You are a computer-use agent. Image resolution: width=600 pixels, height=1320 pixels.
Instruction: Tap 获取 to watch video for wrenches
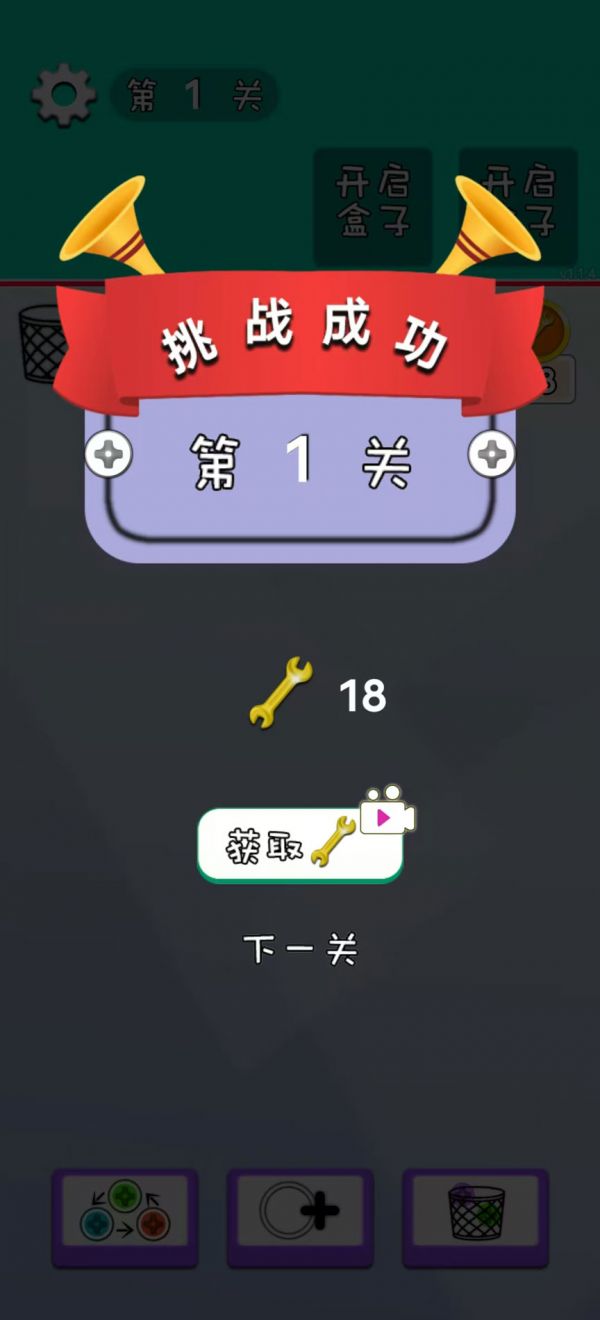pos(300,844)
